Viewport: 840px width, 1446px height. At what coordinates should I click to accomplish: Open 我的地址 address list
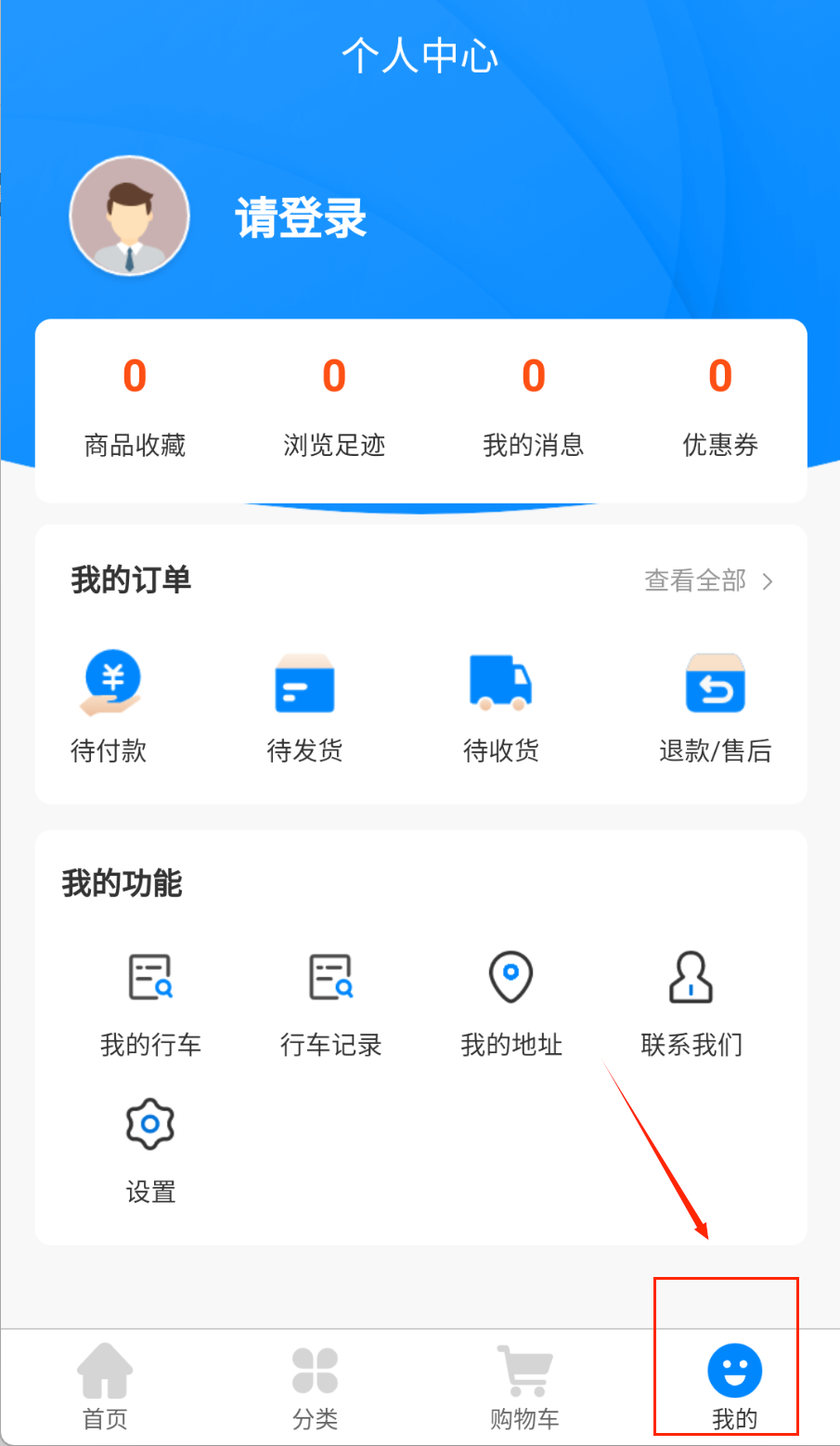pos(511,1003)
